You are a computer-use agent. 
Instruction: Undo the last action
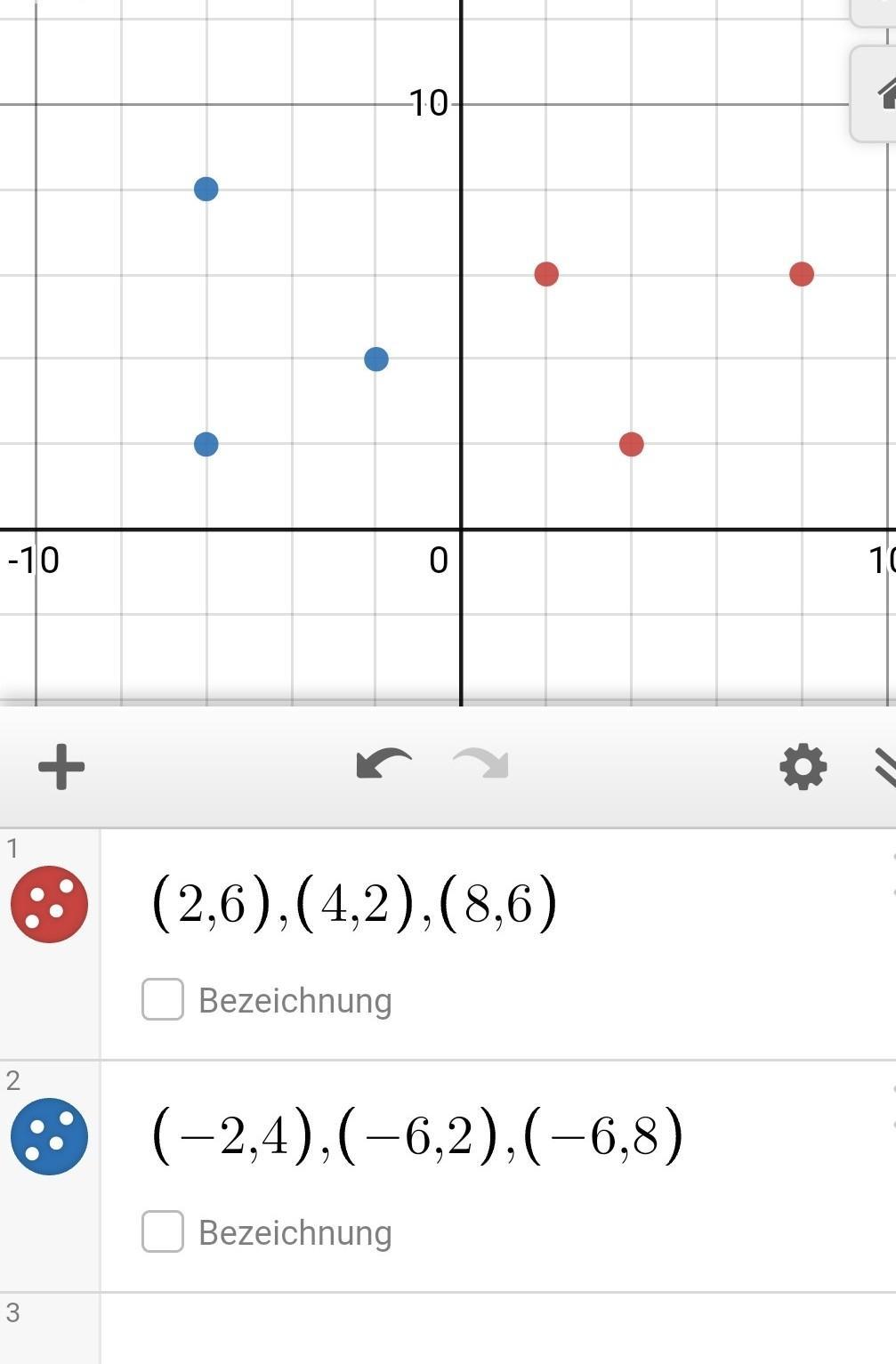383,764
